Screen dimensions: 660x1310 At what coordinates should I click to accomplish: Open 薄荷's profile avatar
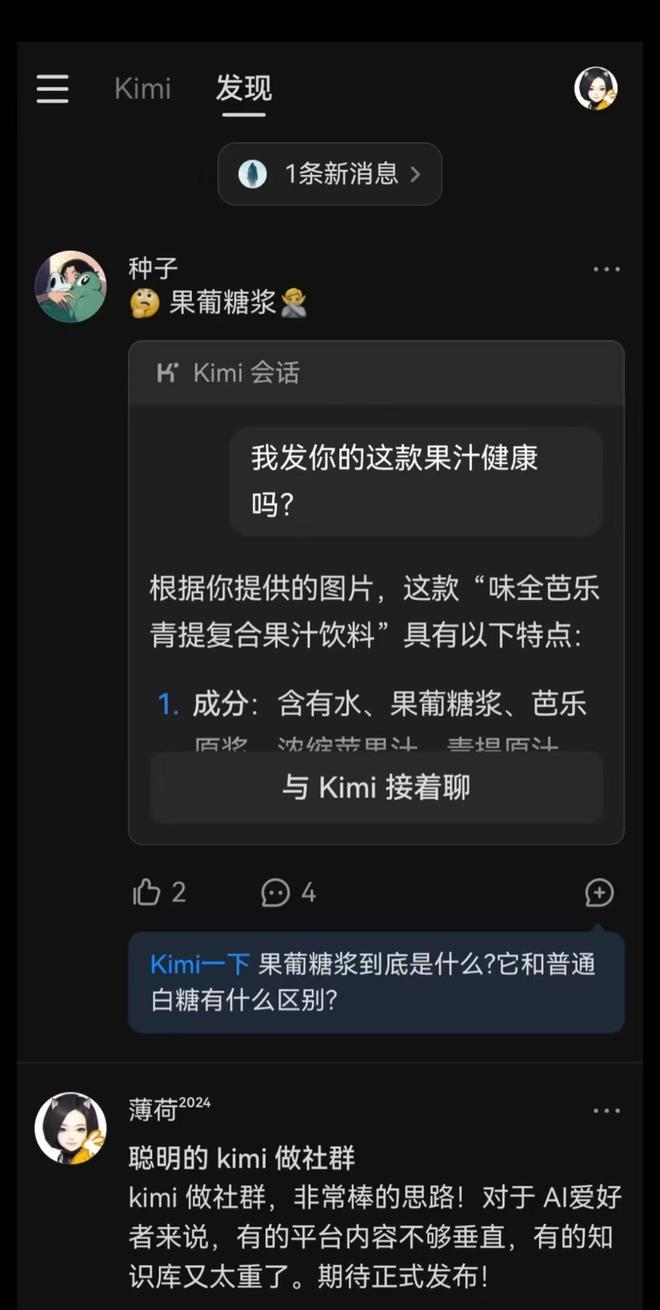click(x=71, y=1128)
